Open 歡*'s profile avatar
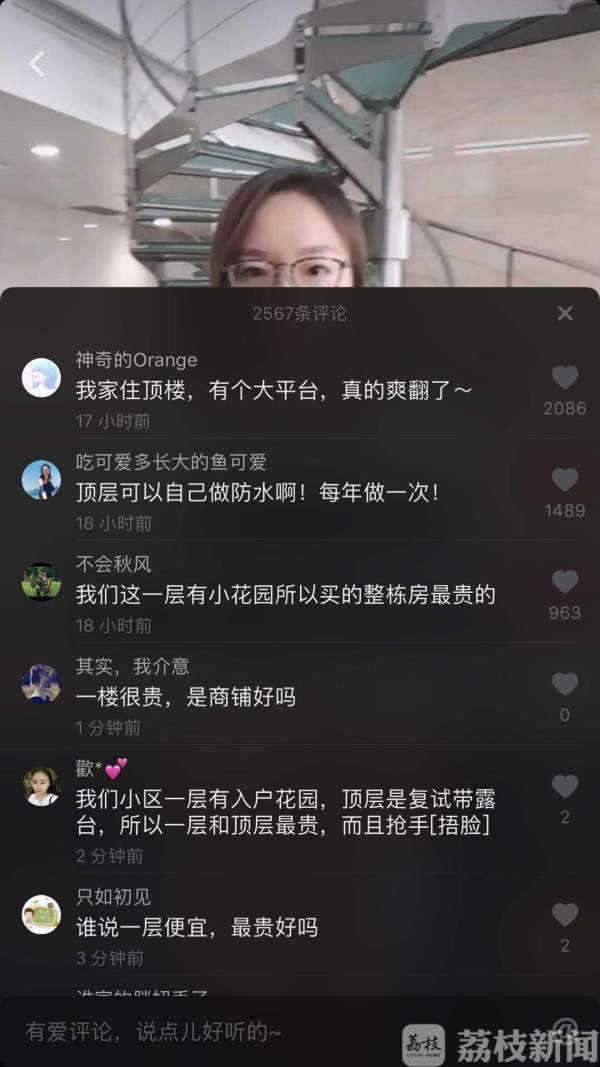This screenshot has height=1067, width=600. [x=42, y=786]
